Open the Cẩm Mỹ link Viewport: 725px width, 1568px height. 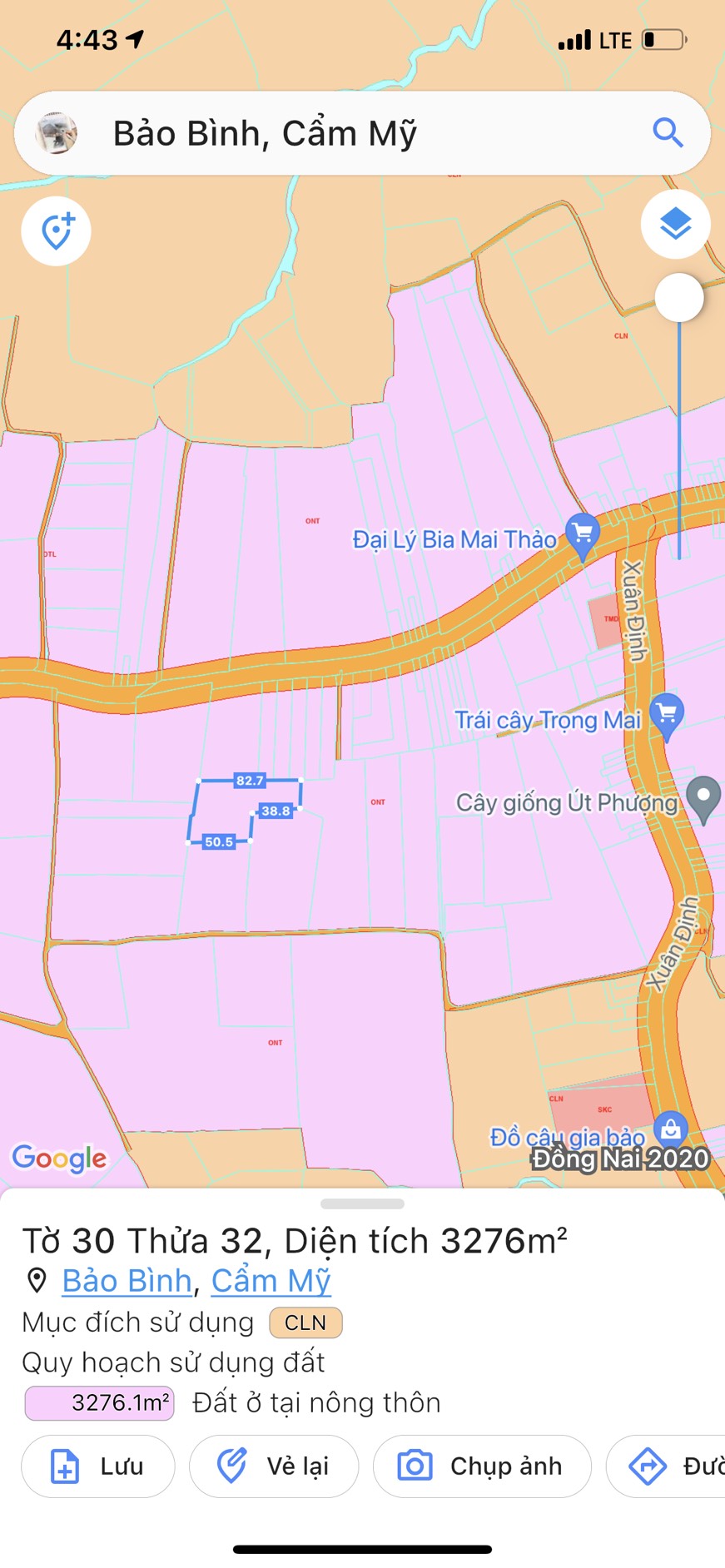tap(271, 1281)
